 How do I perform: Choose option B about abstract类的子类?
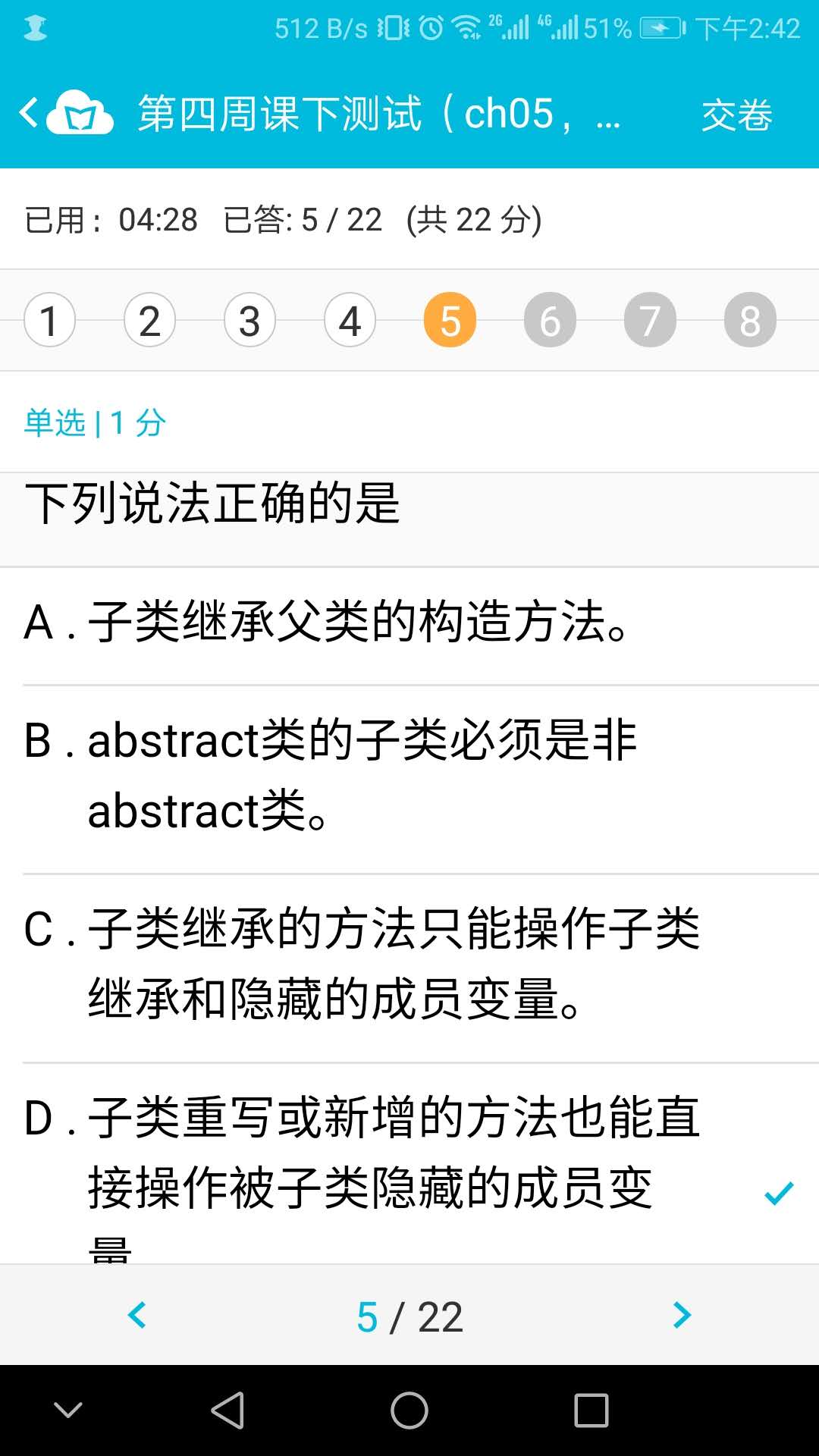(x=409, y=780)
